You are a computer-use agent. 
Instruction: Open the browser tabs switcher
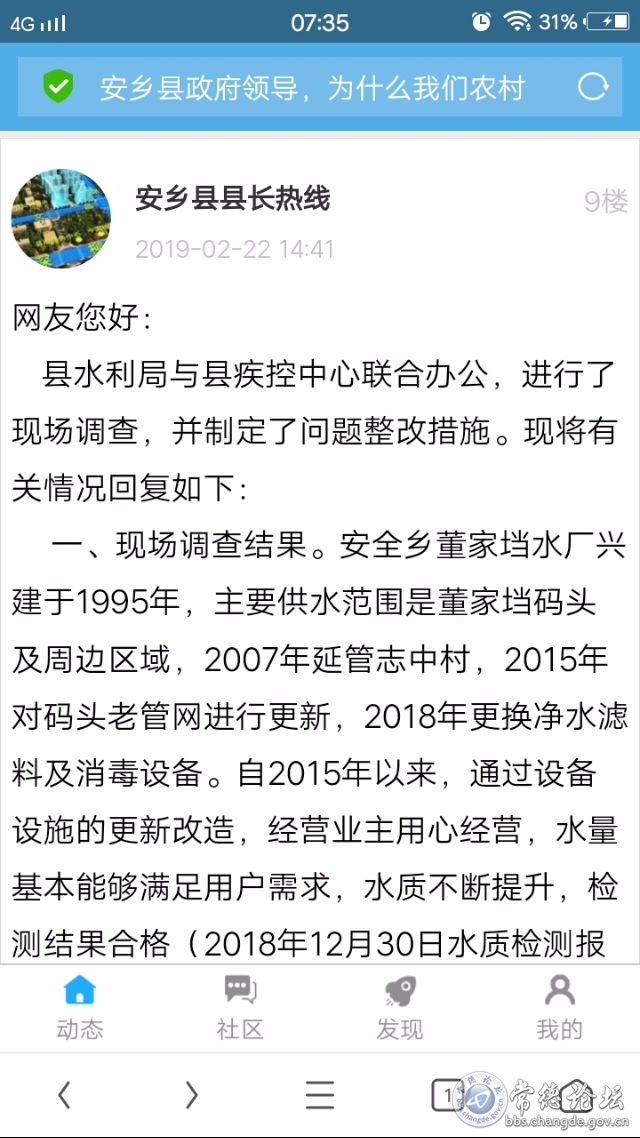coord(448,1094)
